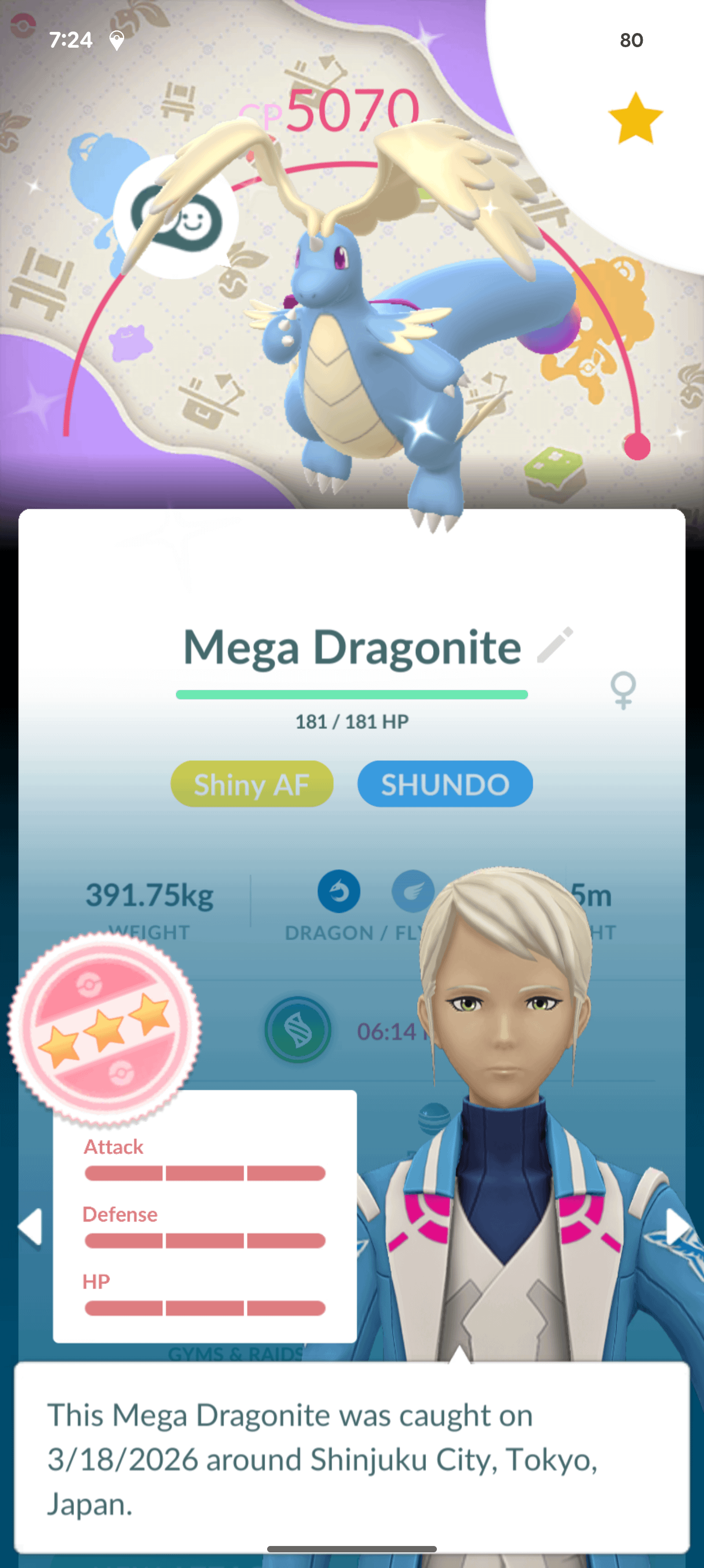Tap the caught-on appraisal dialog to continue

[x=351, y=1458]
